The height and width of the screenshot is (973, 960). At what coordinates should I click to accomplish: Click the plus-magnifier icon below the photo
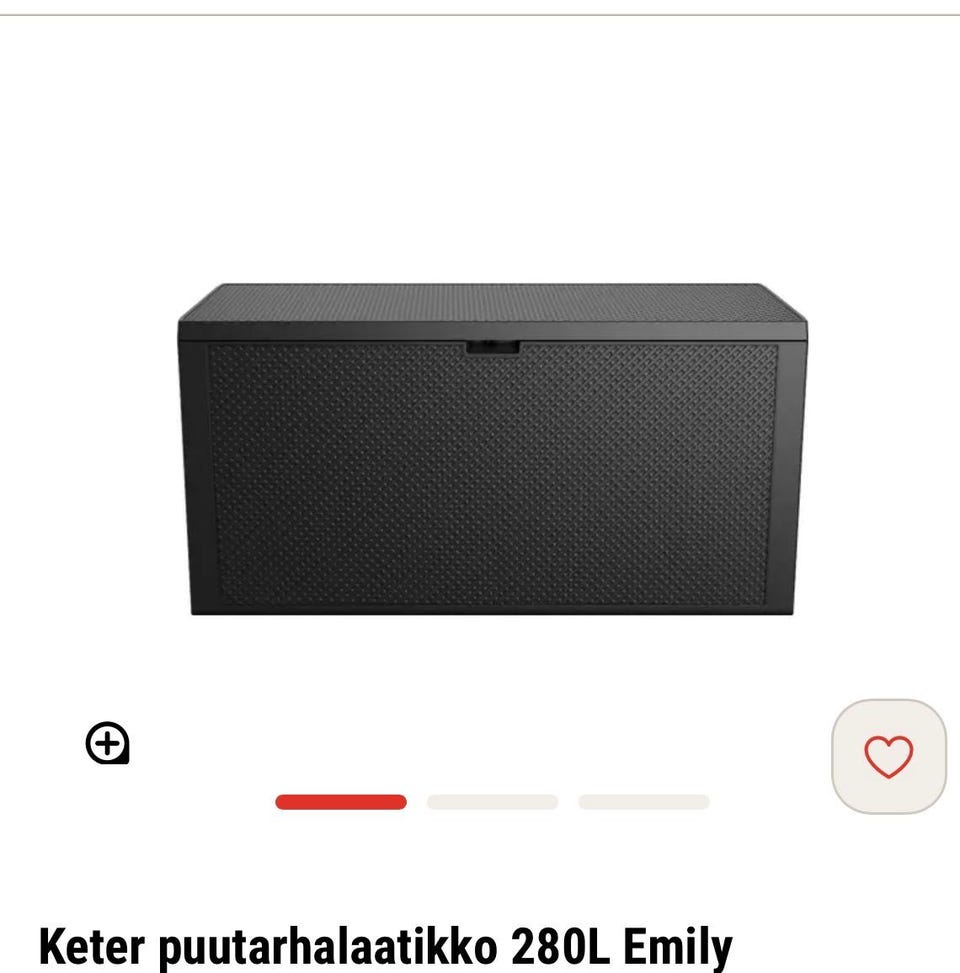click(108, 744)
